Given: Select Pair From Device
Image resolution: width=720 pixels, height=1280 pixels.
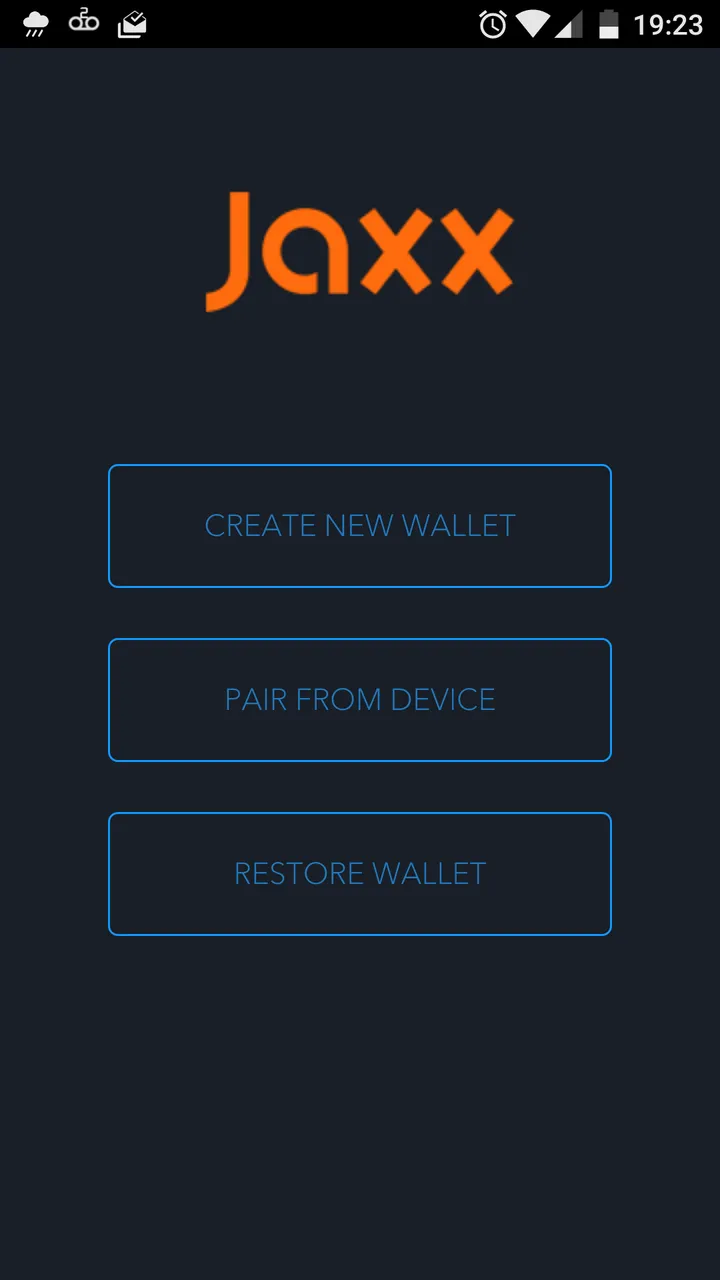Looking at the screenshot, I should pyautogui.click(x=360, y=700).
